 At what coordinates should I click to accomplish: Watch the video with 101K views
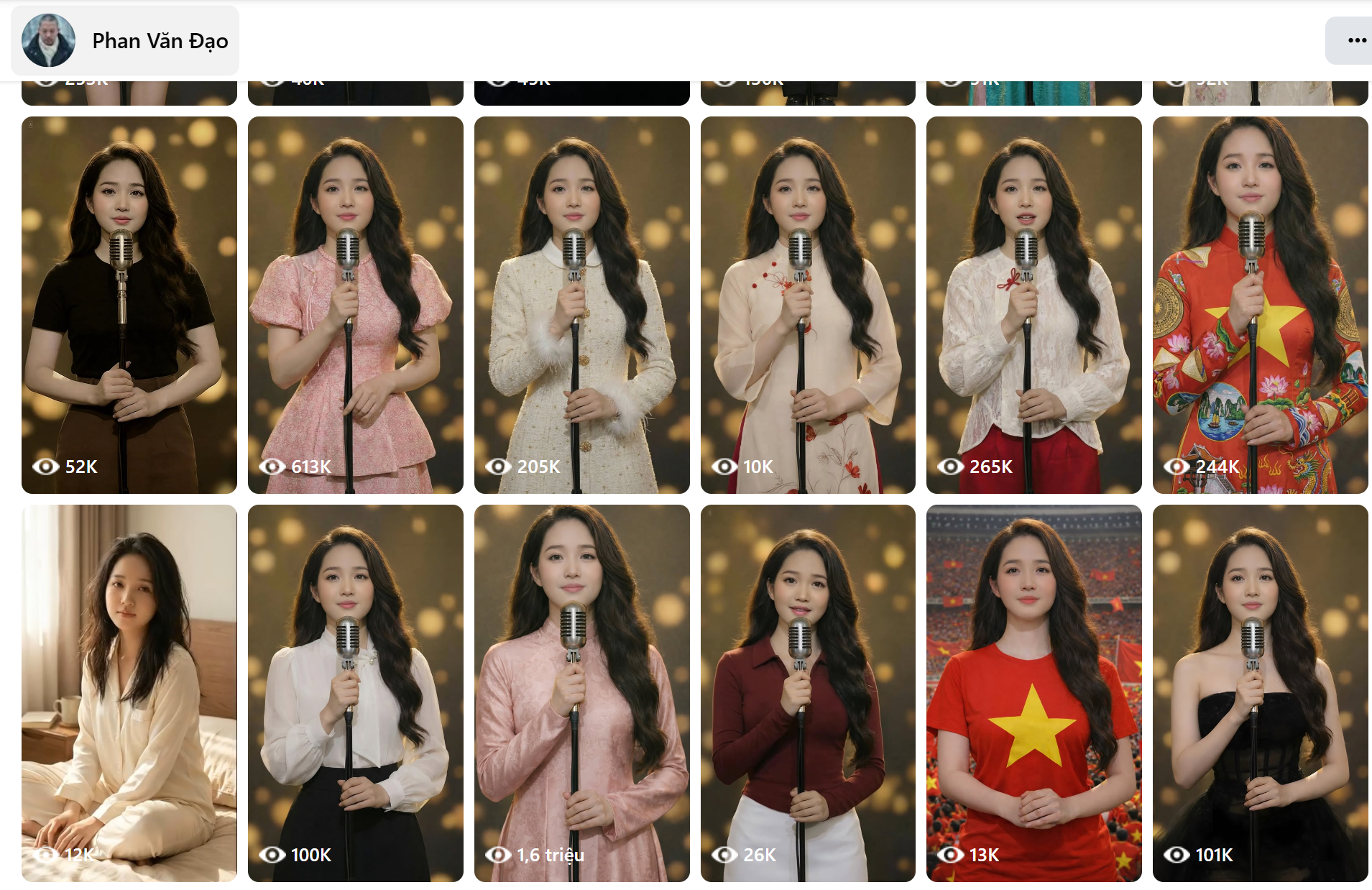(1260, 693)
